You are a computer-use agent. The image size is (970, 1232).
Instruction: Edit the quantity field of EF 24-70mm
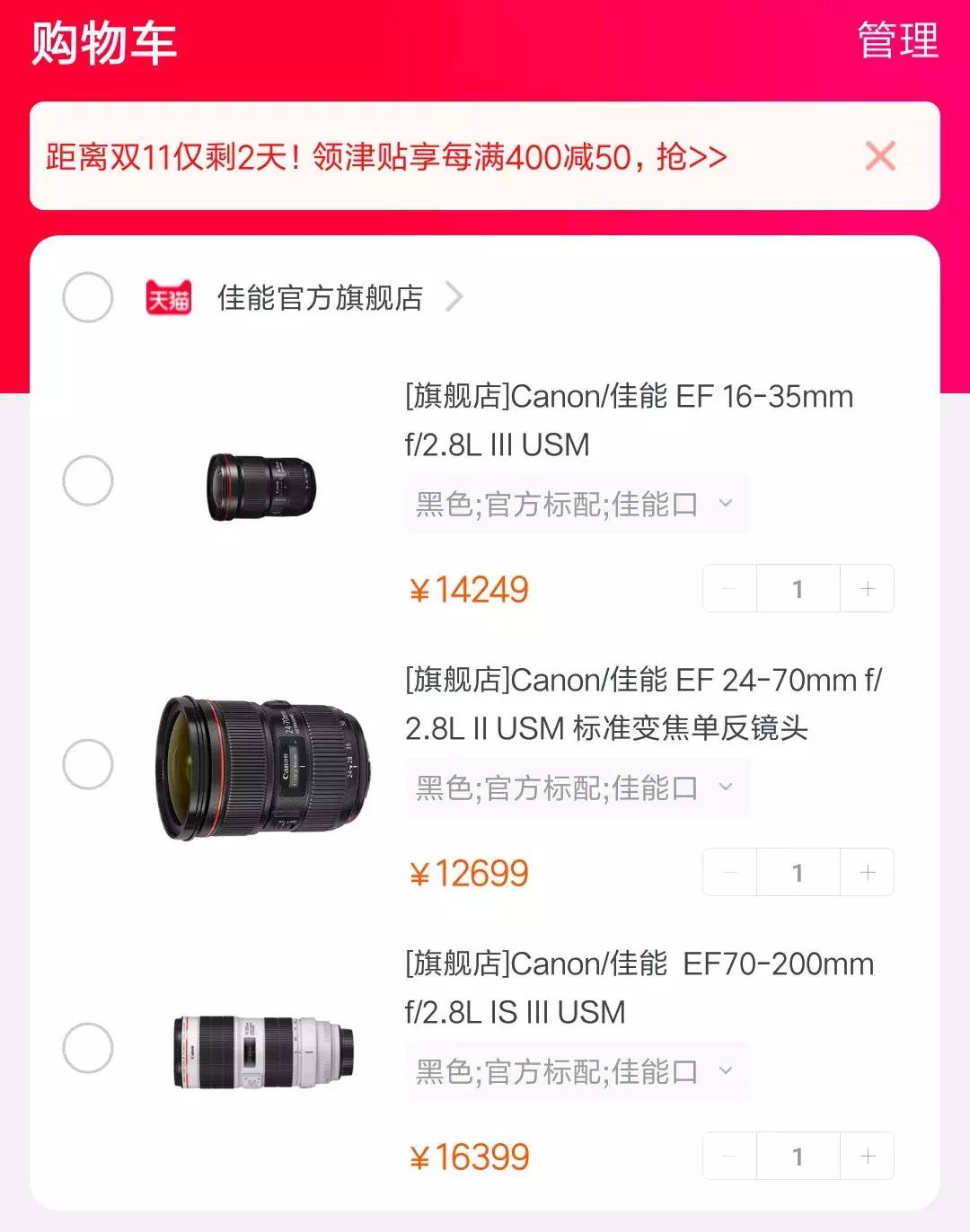tap(798, 871)
